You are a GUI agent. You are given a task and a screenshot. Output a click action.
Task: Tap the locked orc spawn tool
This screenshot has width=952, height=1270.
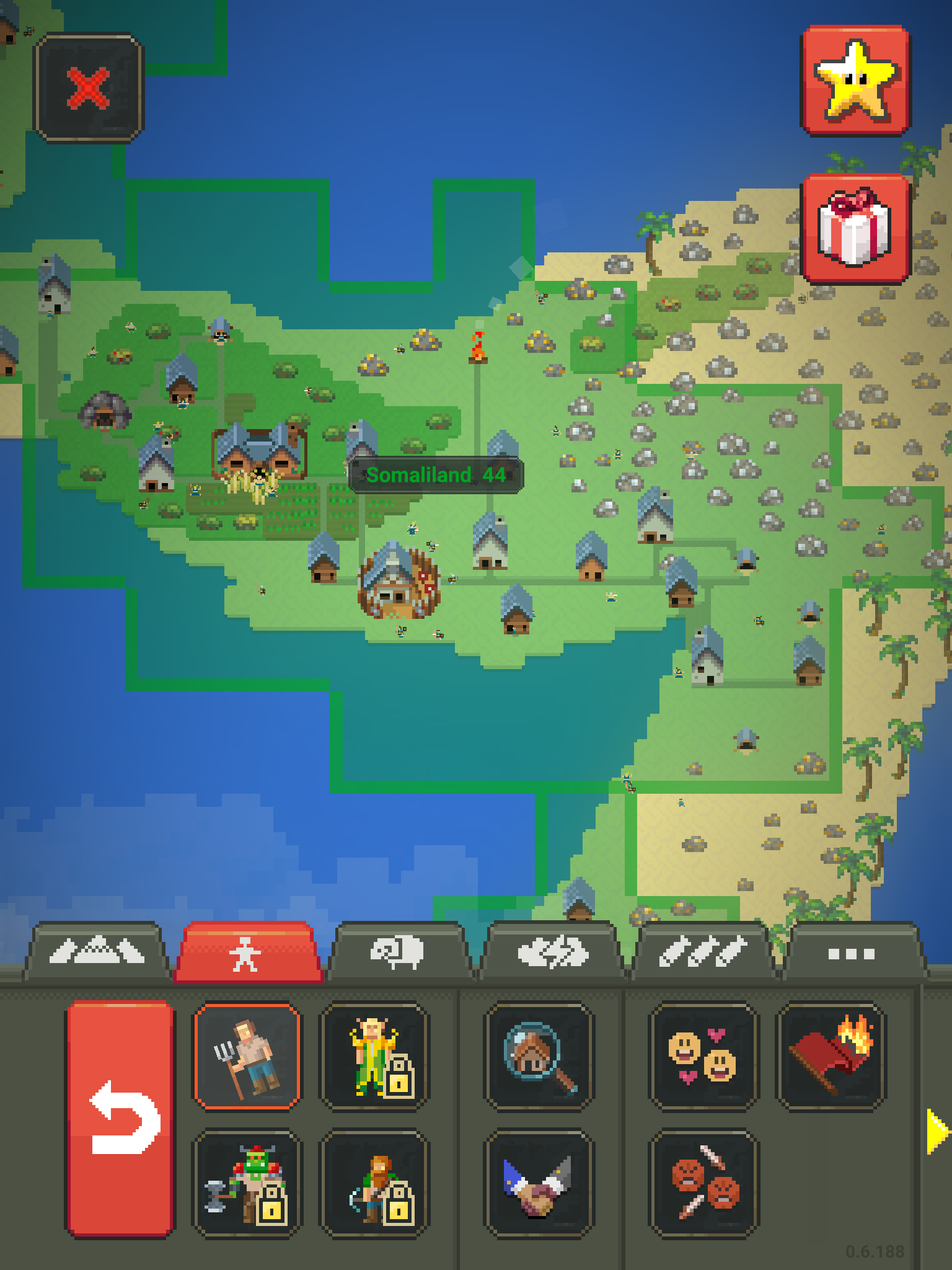247,1183
